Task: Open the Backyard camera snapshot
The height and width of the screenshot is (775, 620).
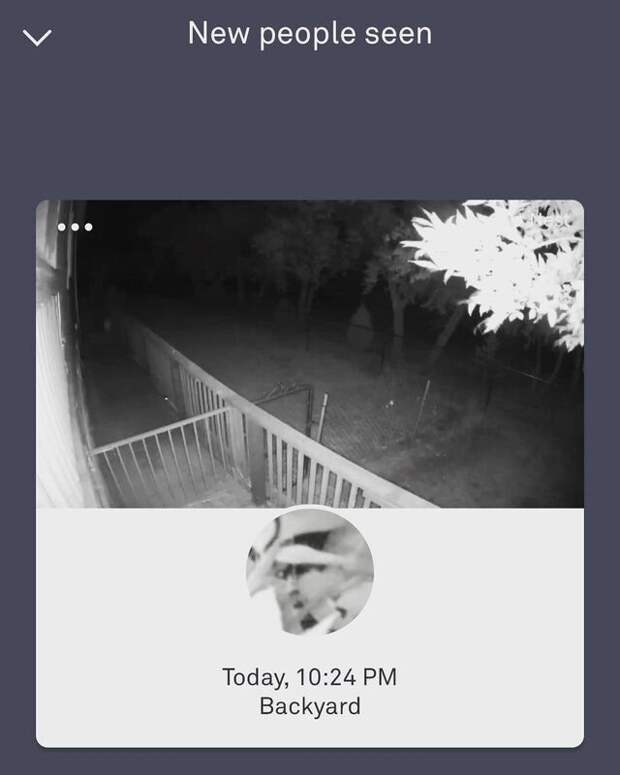Action: [310, 355]
